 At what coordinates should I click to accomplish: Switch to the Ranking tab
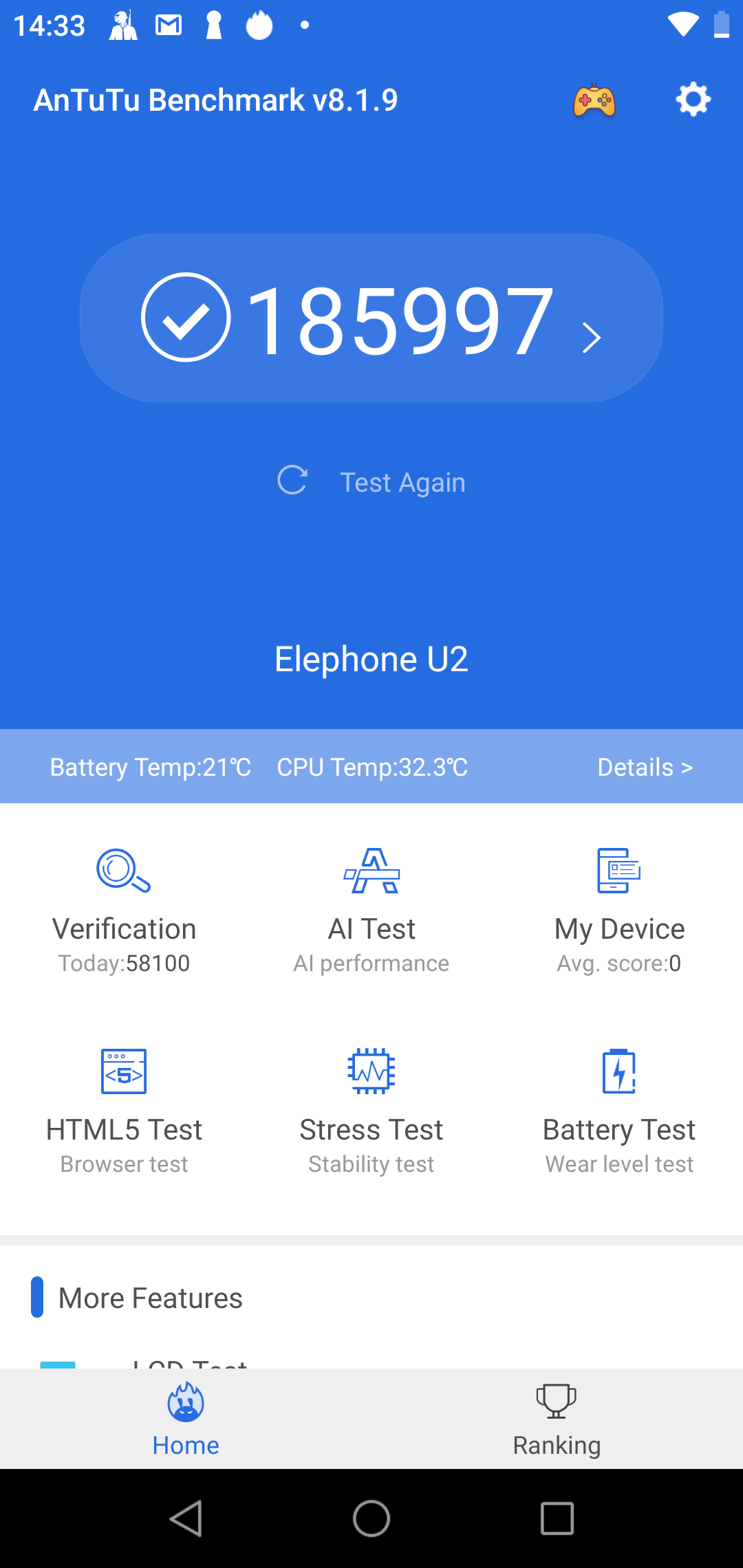(x=557, y=1419)
